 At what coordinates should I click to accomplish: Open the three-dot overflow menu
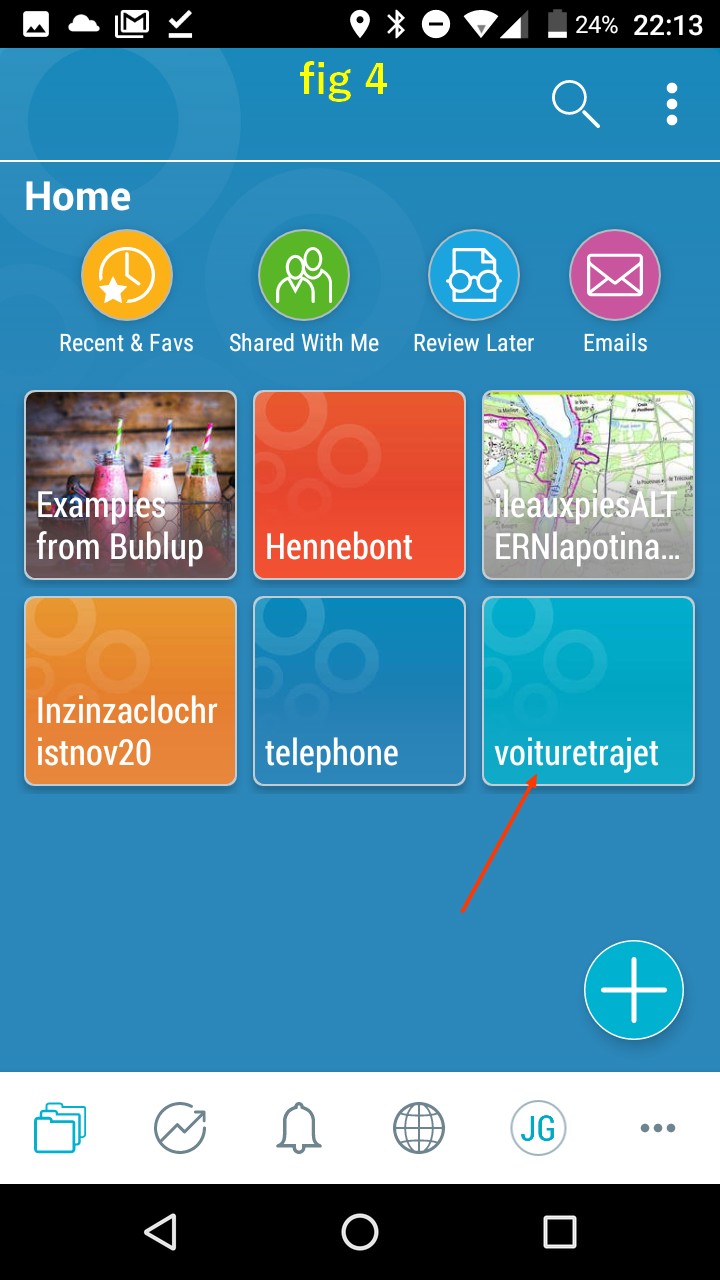[672, 104]
